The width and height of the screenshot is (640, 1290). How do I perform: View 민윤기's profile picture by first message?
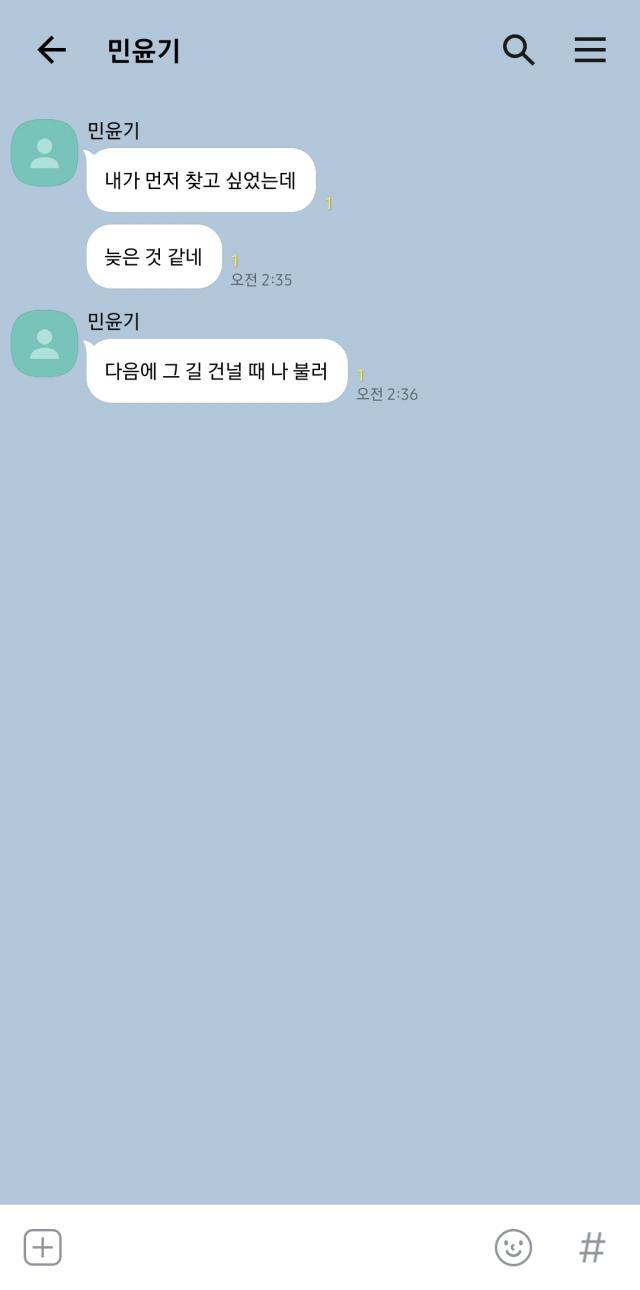[44, 153]
